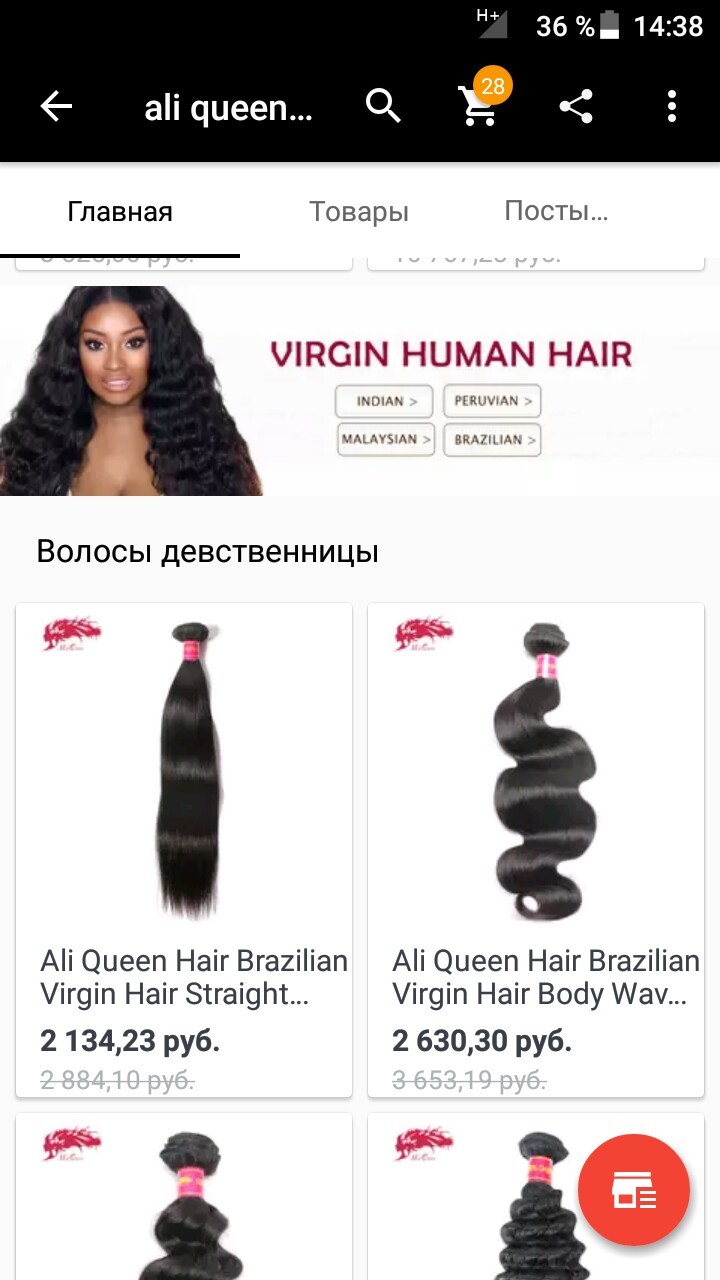Open the search magnifier icon
The height and width of the screenshot is (1280, 720).
click(383, 106)
